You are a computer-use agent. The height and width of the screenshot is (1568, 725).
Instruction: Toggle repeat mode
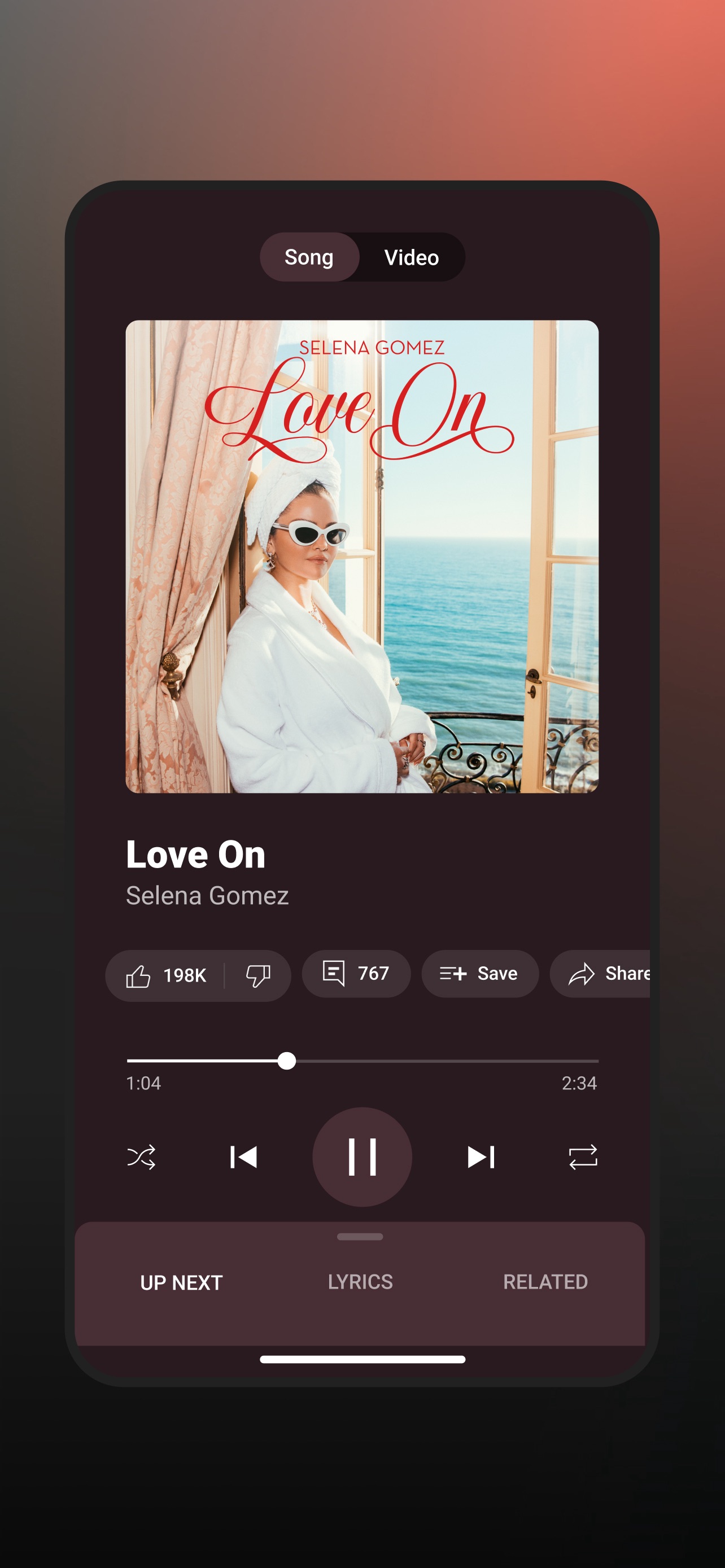pos(583,1157)
